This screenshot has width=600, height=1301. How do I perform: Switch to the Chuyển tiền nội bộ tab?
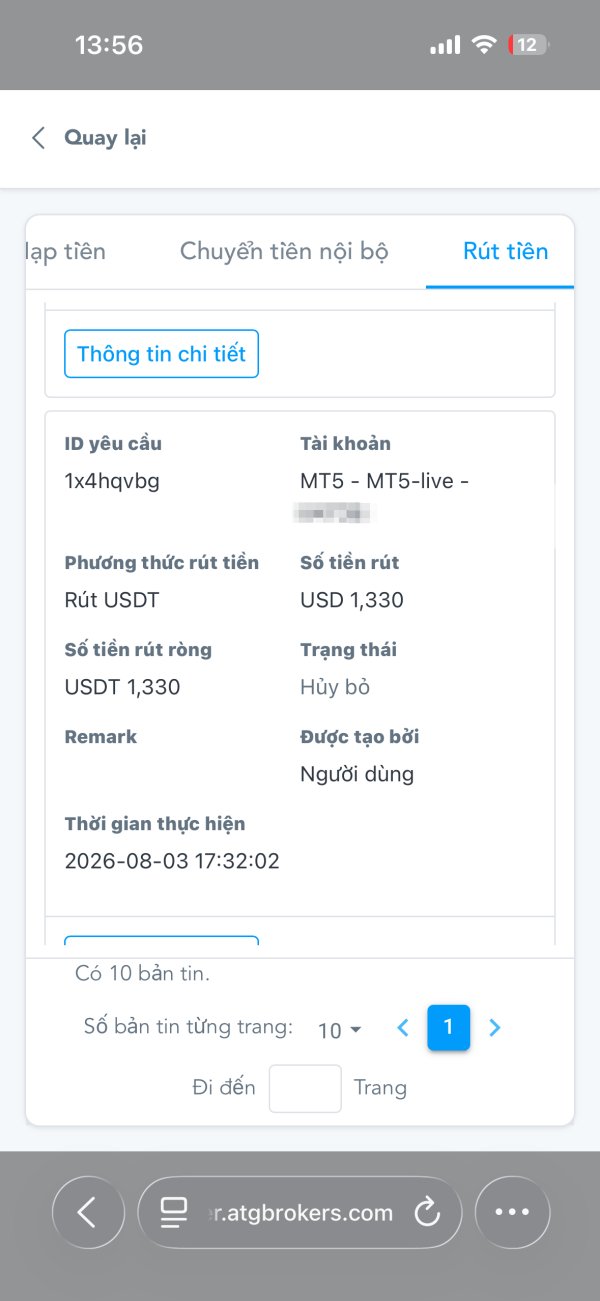(x=284, y=251)
